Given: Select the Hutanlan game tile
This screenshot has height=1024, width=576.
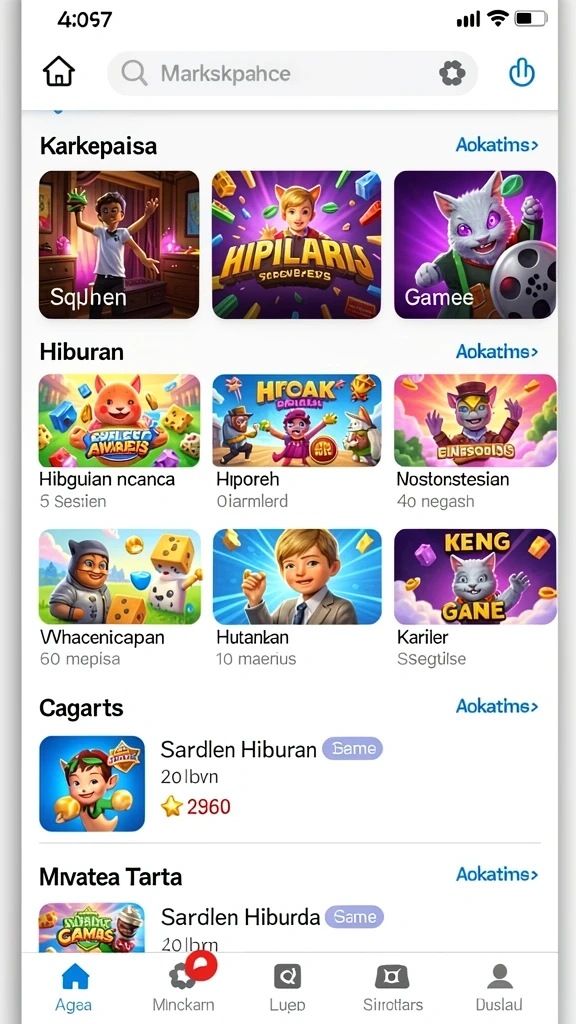Looking at the screenshot, I should (297, 598).
